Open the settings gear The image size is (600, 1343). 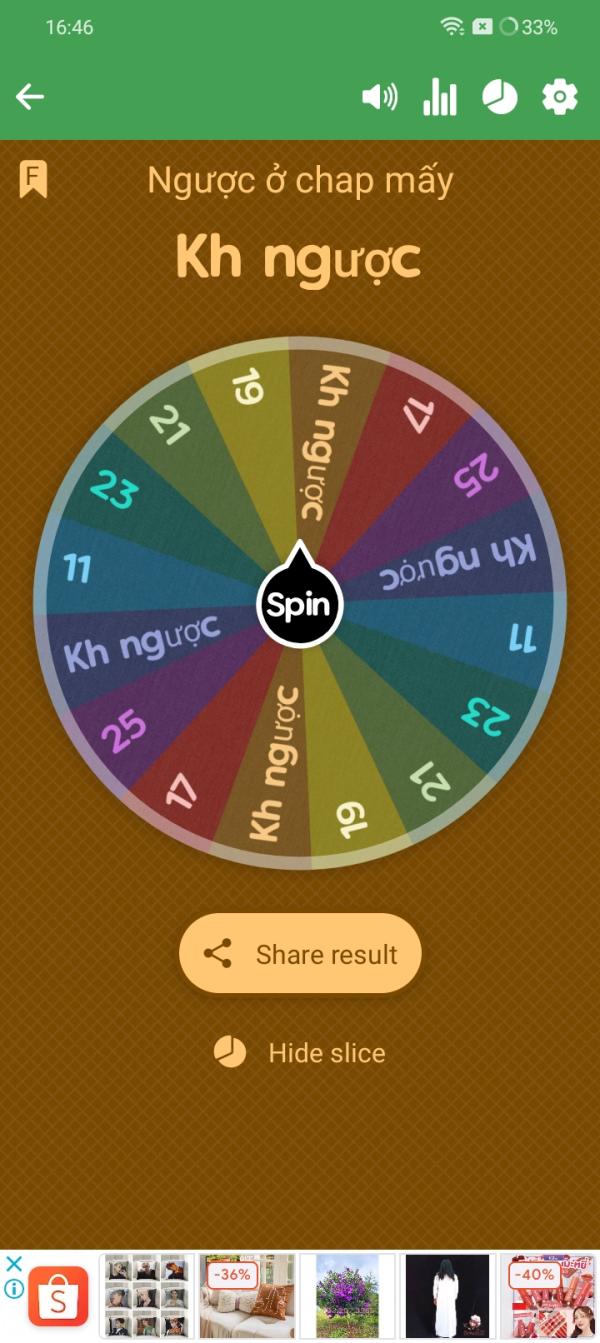click(560, 97)
